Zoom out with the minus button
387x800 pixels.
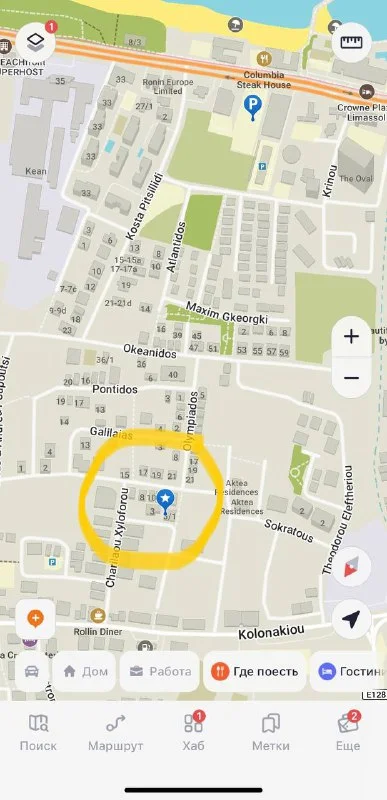pyautogui.click(x=351, y=378)
